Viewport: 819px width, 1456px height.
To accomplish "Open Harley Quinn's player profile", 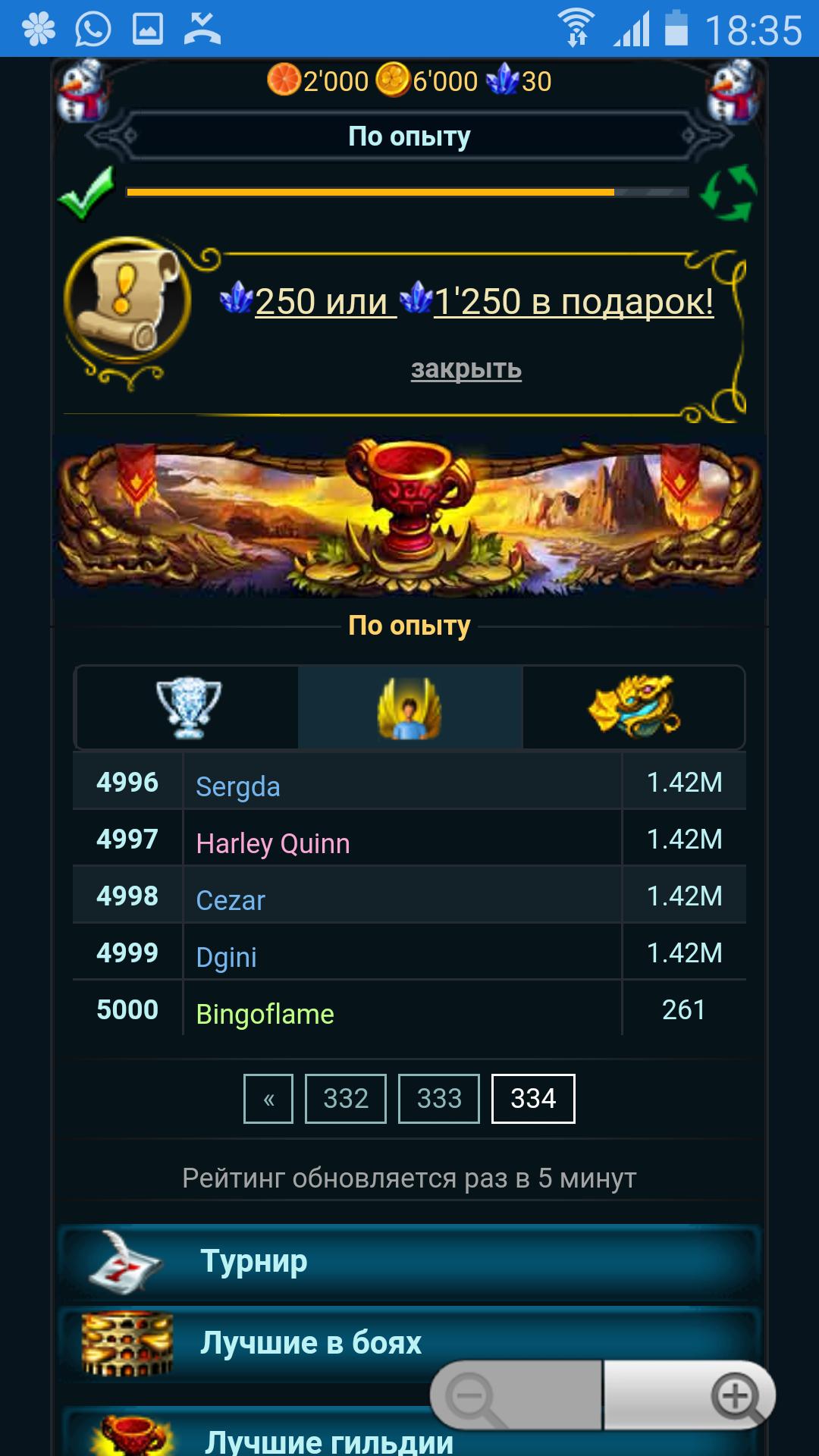I will click(273, 843).
